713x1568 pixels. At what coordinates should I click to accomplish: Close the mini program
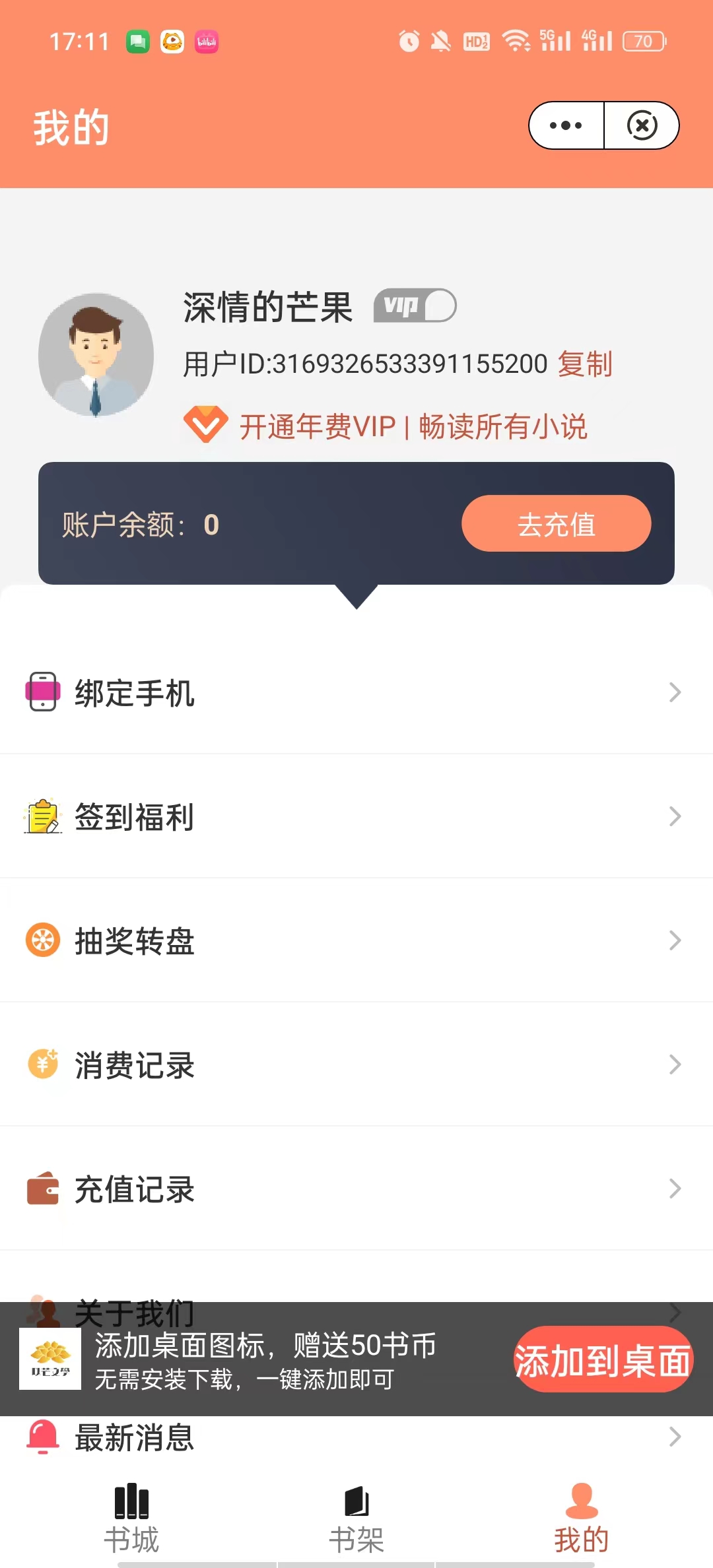[642, 125]
